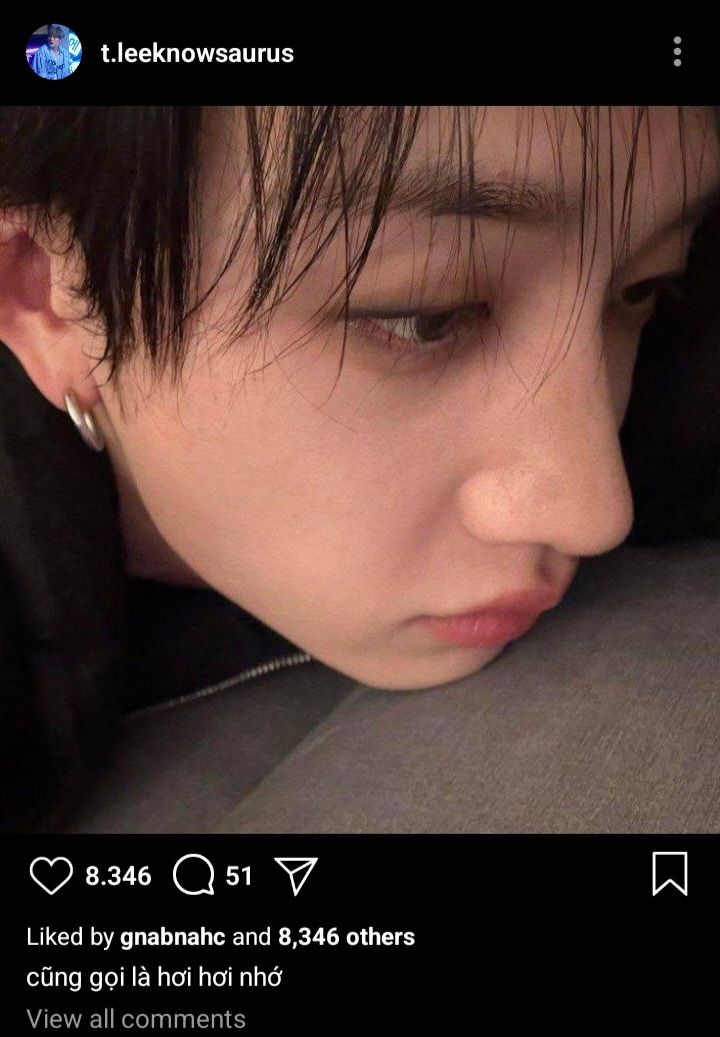Save the post with the bookmark icon
720x1037 pixels.
(x=669, y=873)
